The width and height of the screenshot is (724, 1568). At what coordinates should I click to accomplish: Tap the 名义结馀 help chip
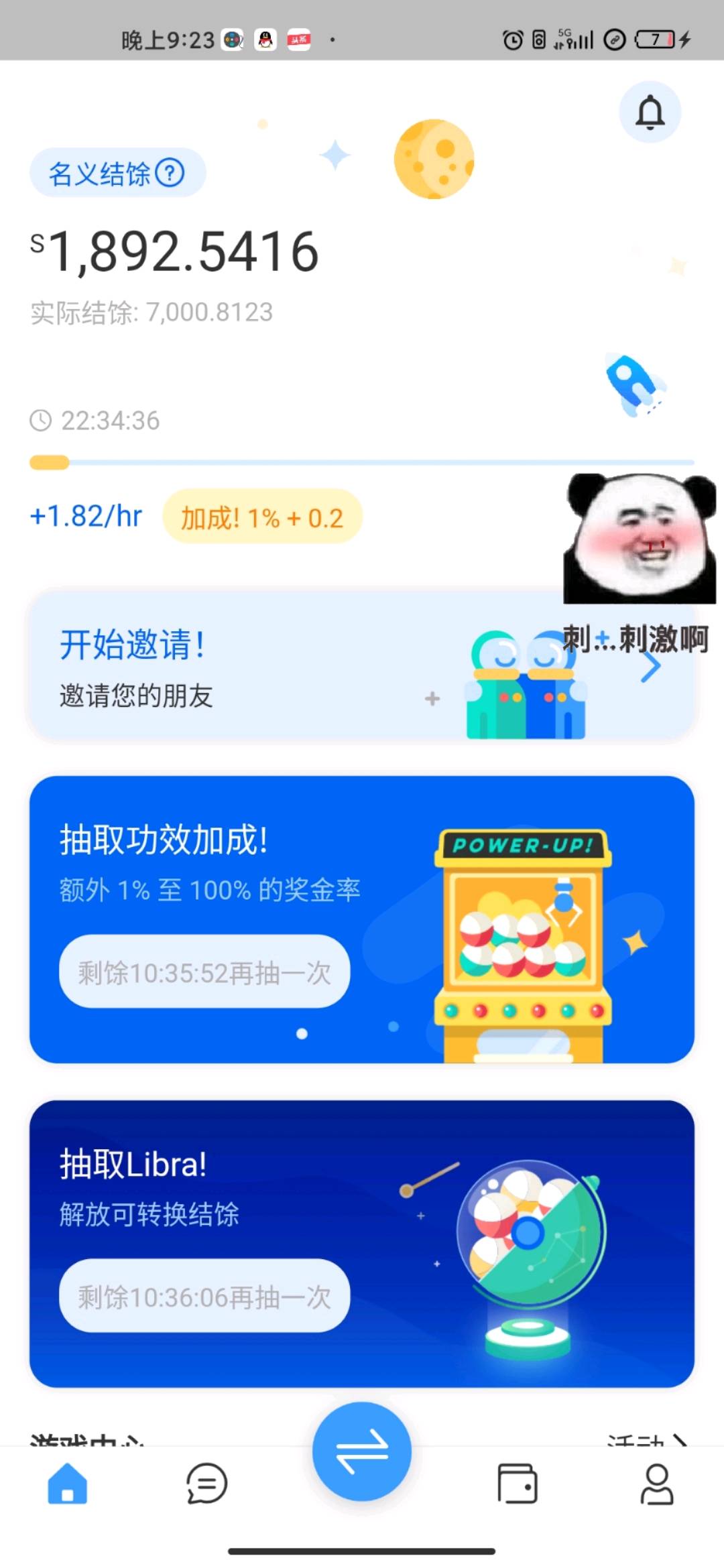pyautogui.click(x=117, y=174)
